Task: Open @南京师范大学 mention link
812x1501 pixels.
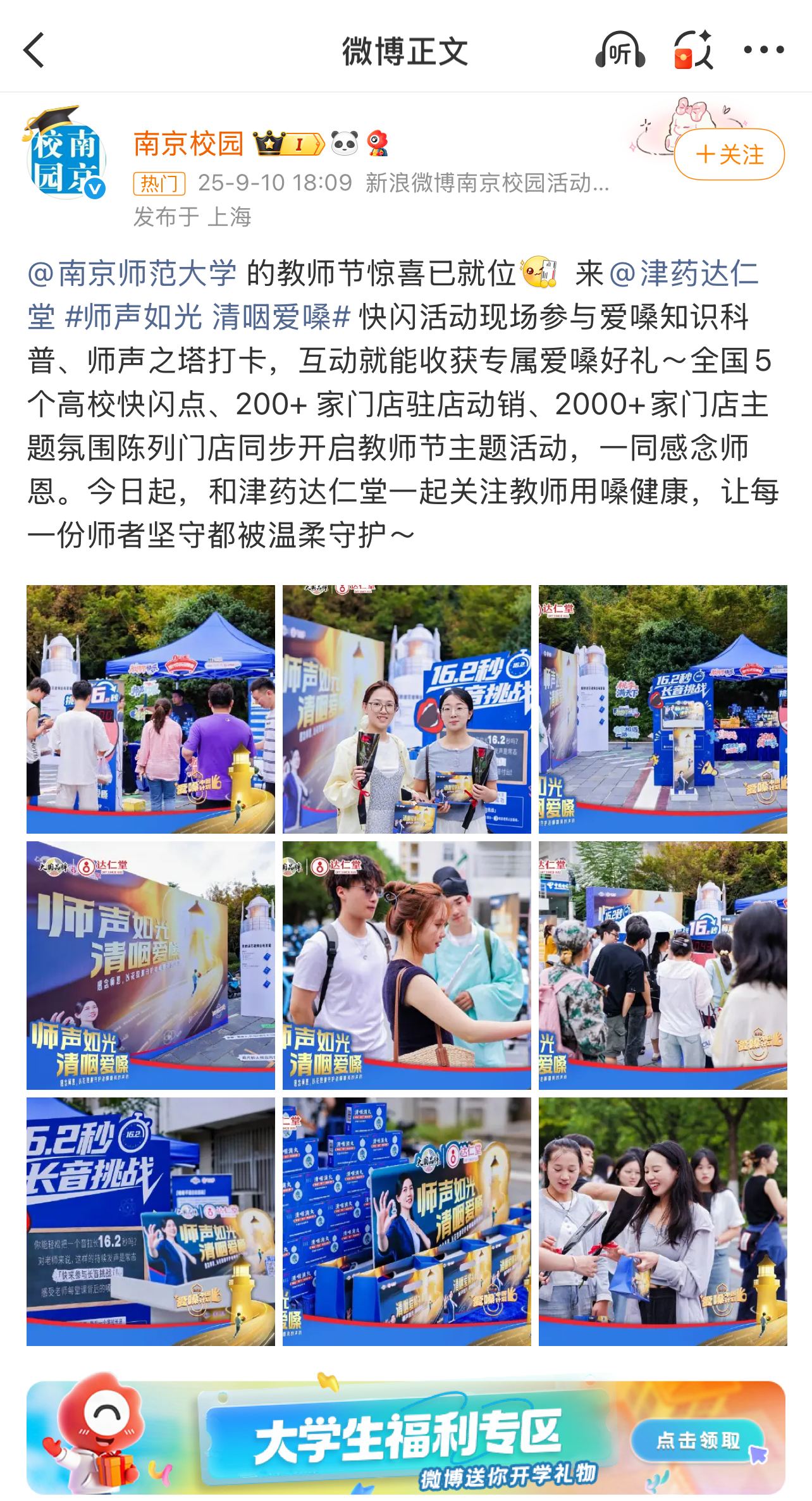Action: pyautogui.click(x=132, y=274)
